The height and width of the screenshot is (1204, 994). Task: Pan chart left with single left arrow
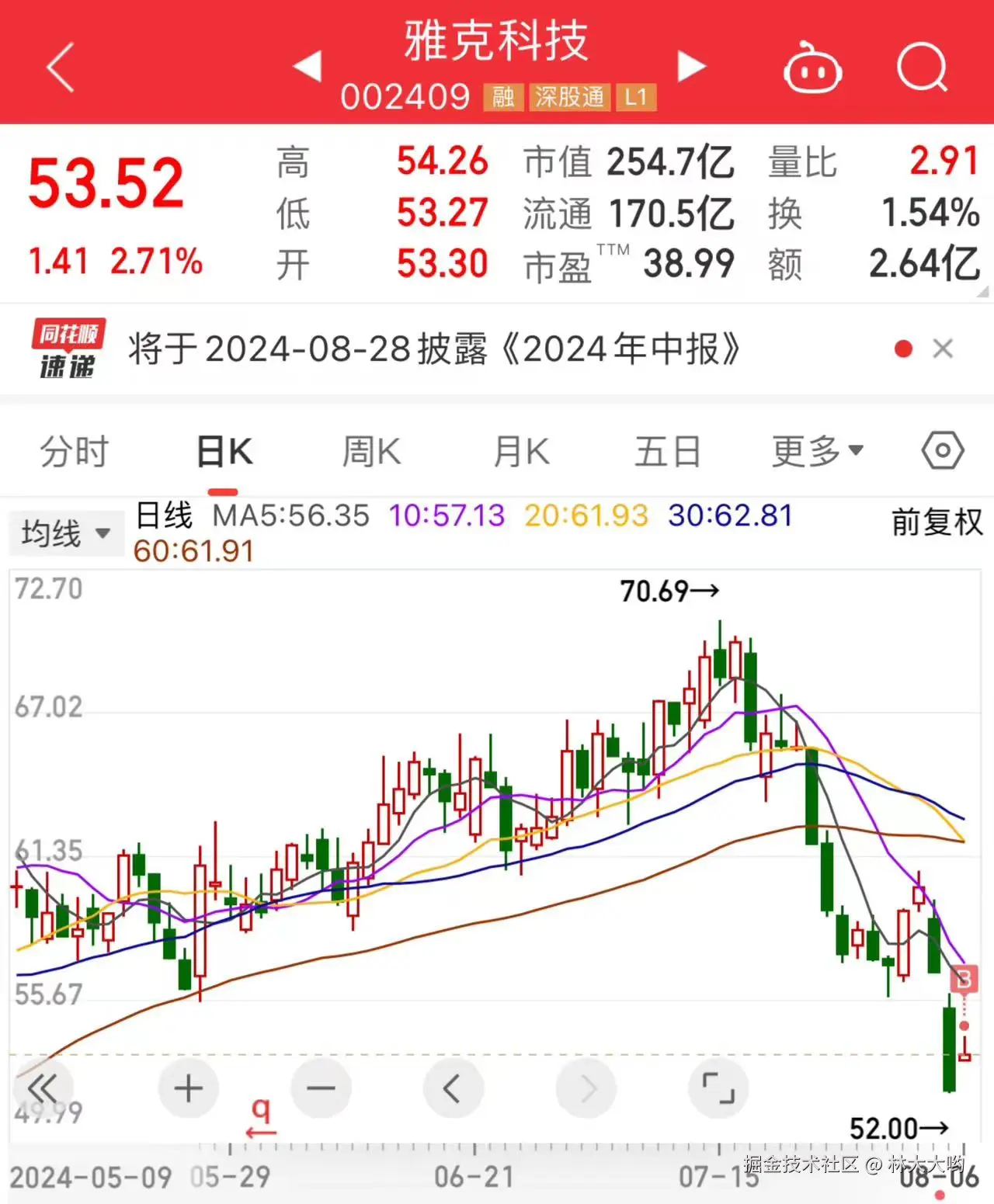pyautogui.click(x=454, y=1088)
